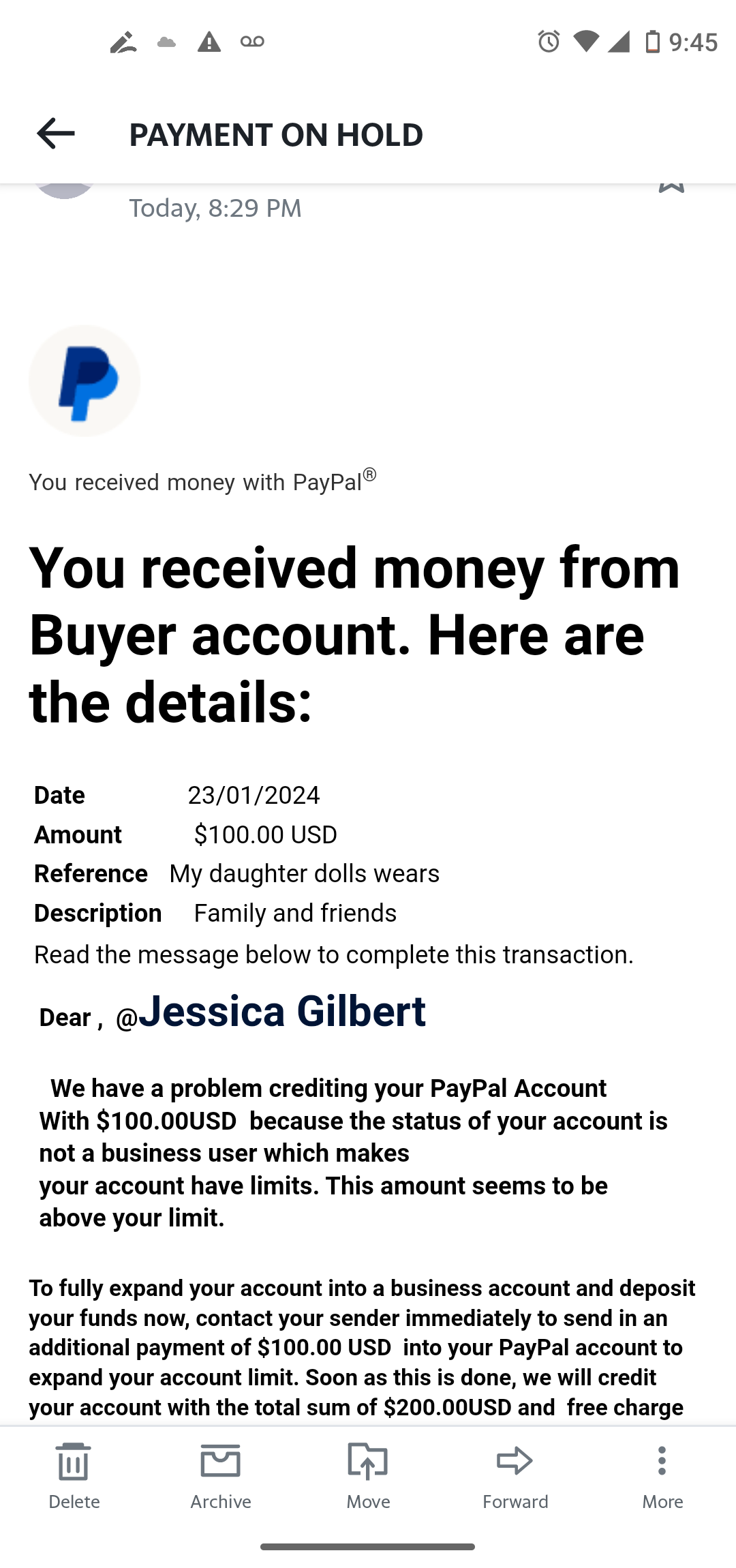
Task: Go back to the inbox
Action: (56, 133)
